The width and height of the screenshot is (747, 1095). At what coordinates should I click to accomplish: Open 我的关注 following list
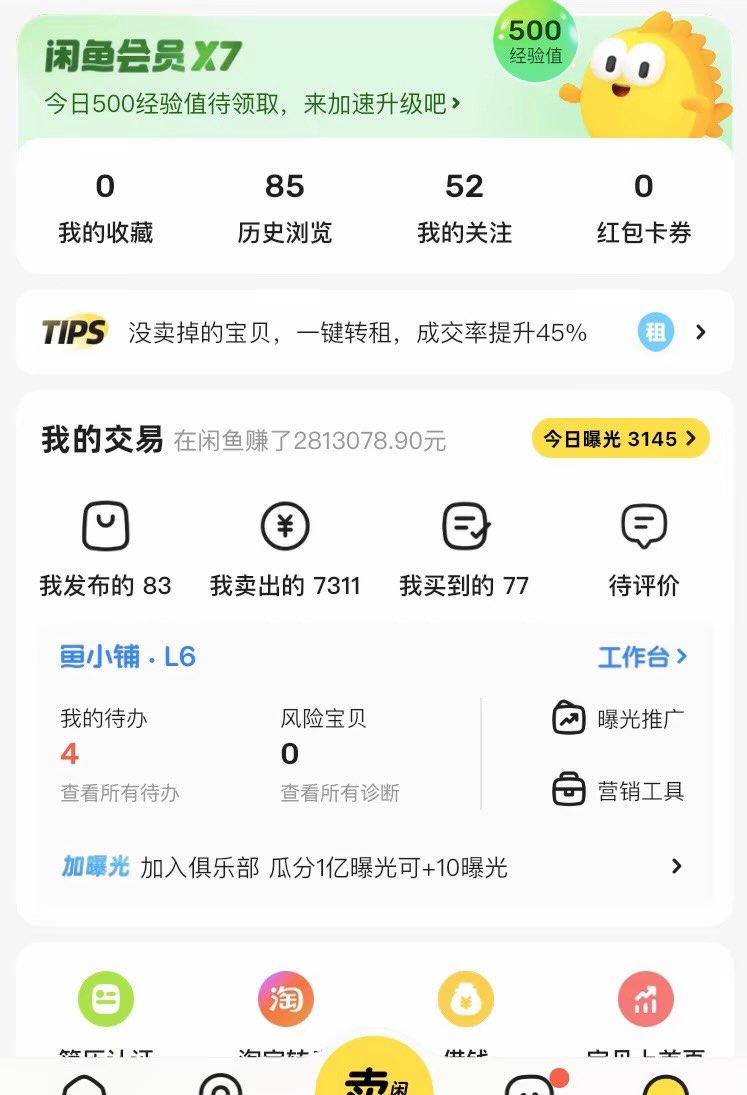tap(464, 208)
